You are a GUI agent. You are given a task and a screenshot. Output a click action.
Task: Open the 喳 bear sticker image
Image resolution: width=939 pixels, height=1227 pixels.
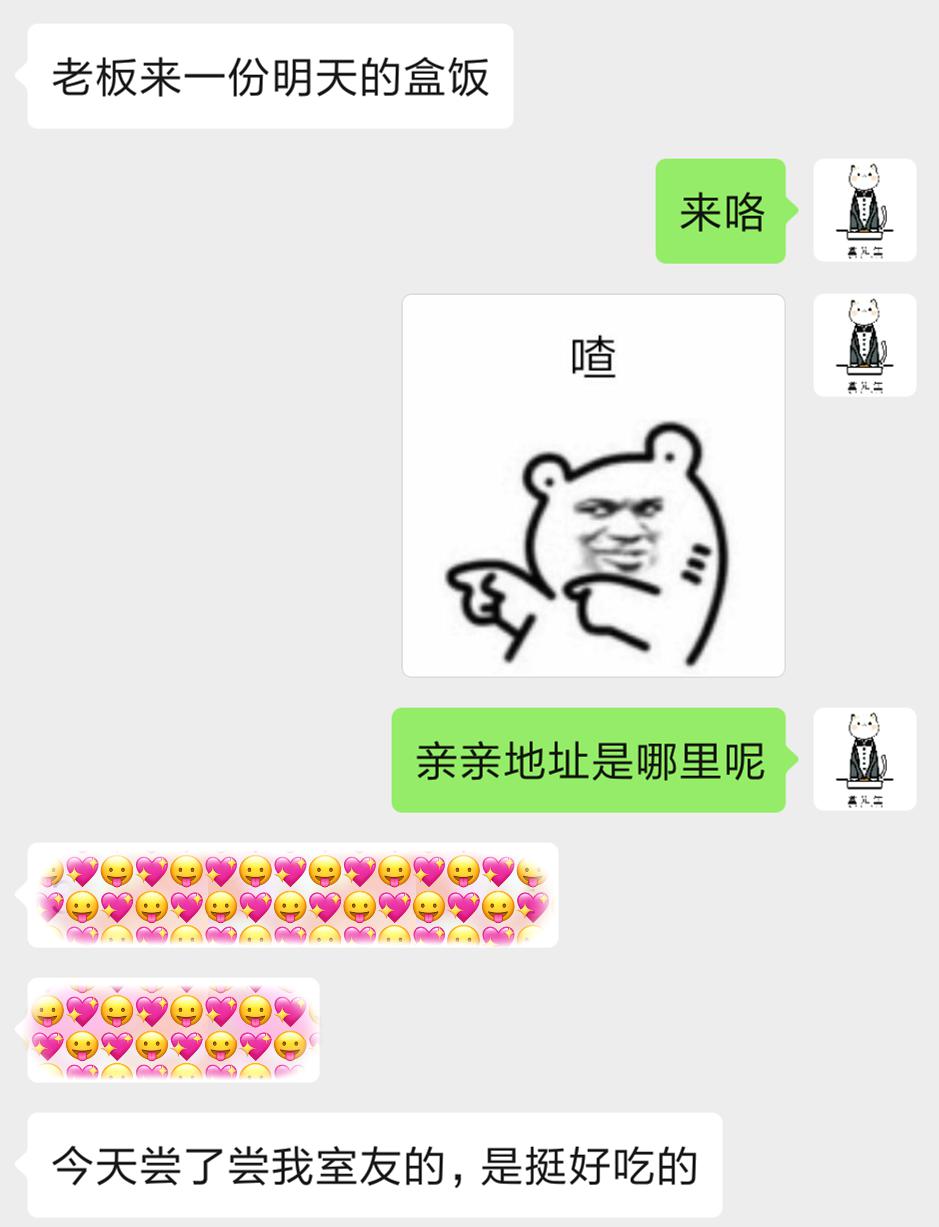[593, 486]
